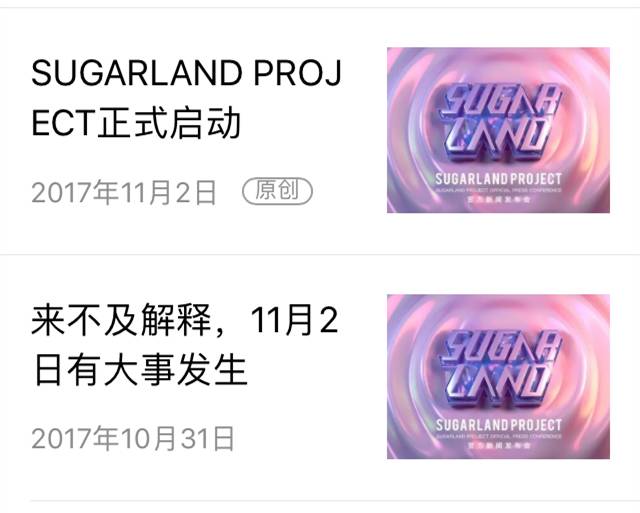Viewport: 640px width, 513px height.
Task: Tap the thumbnail of the October 31 article
Action: pos(498,376)
